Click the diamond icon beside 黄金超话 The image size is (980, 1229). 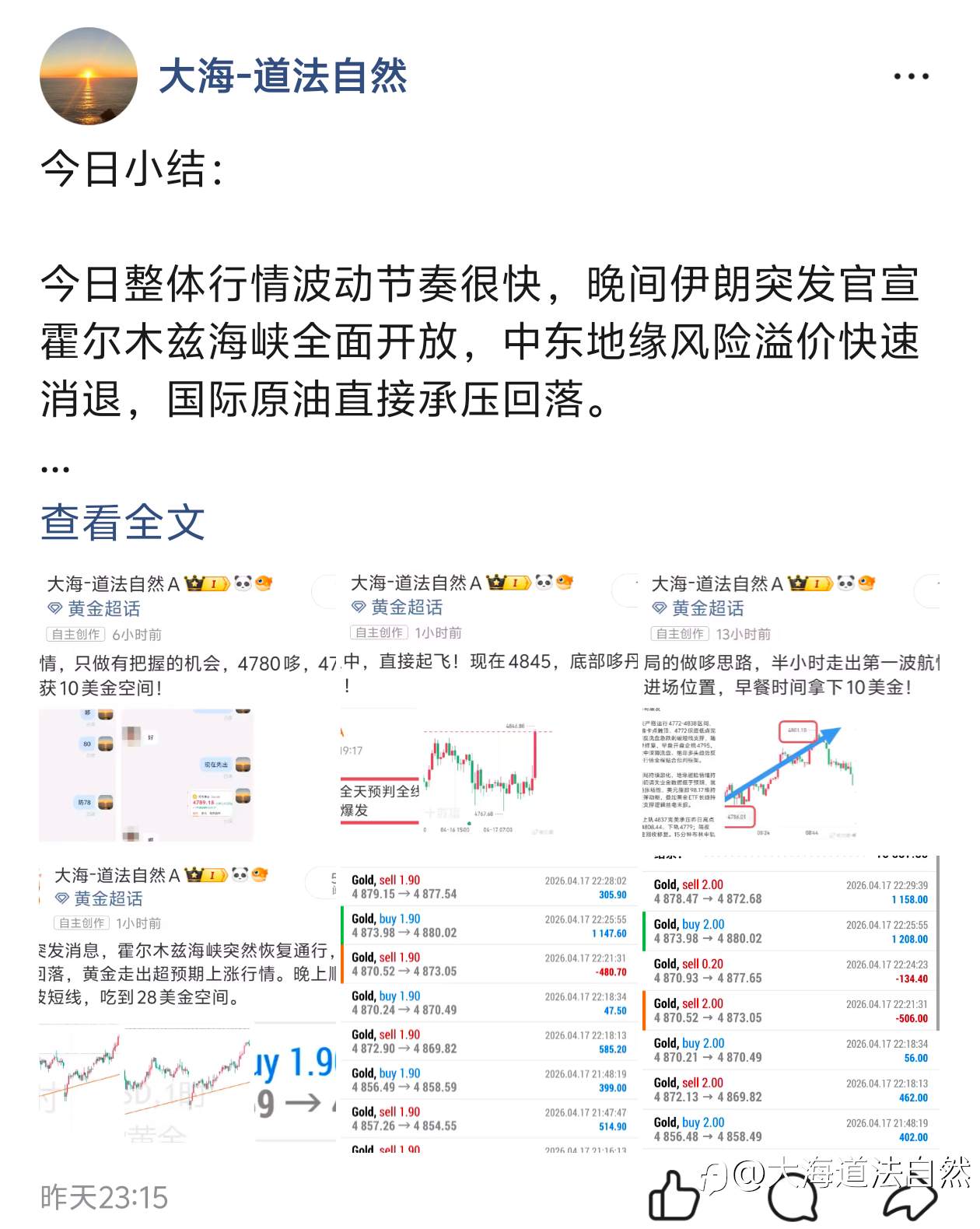(x=53, y=609)
